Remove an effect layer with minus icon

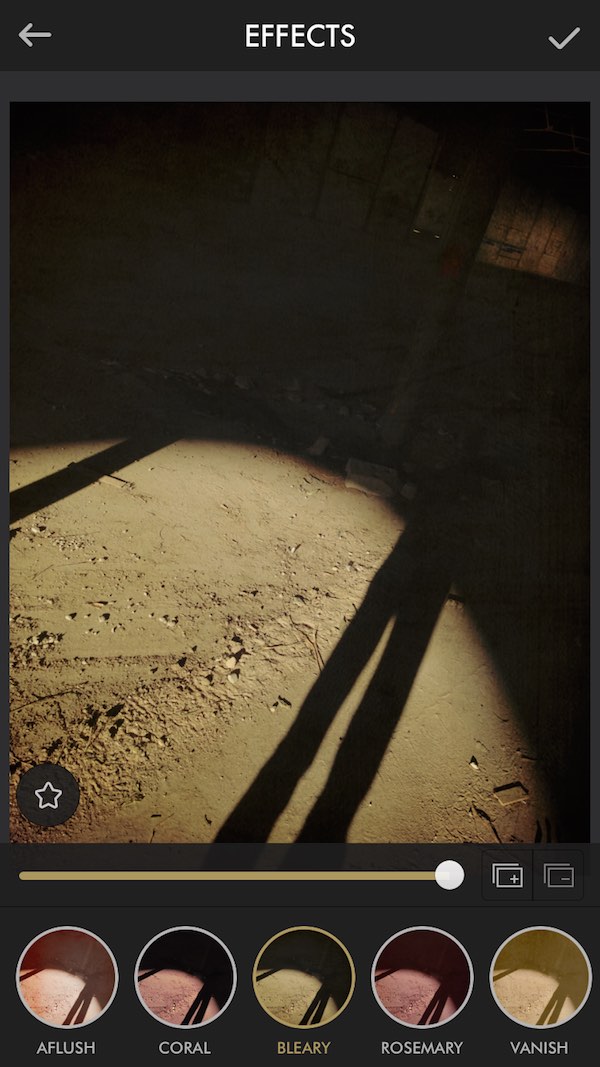tap(559, 875)
